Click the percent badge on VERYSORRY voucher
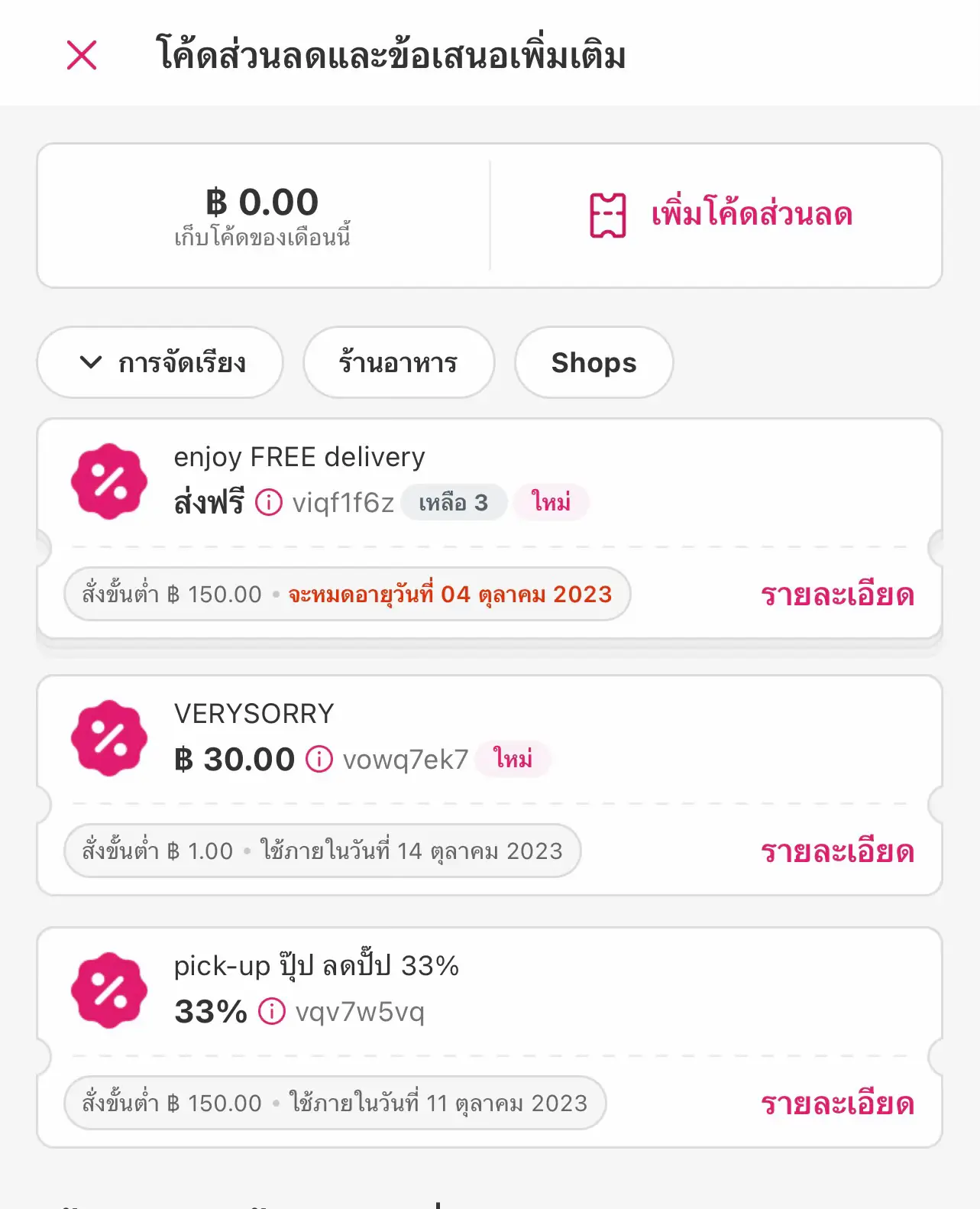Screen dimensions: 980x1209 coord(109,739)
